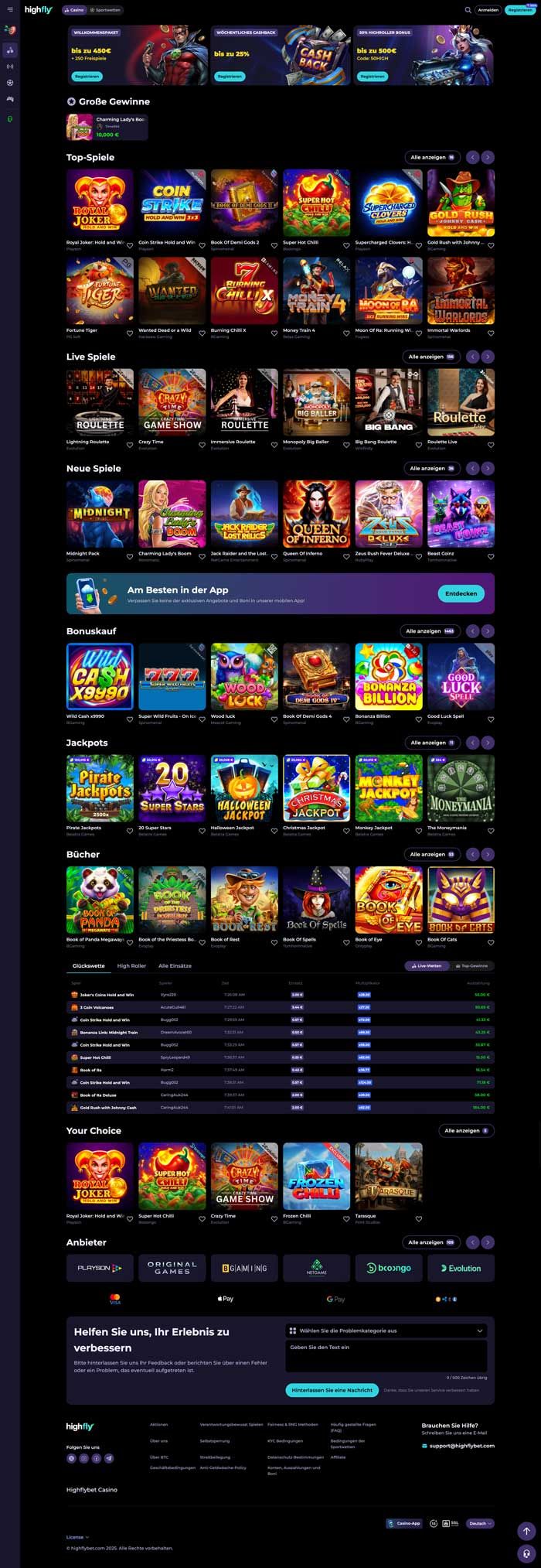
Task: Switch to the High Roller tab
Action: tap(131, 965)
